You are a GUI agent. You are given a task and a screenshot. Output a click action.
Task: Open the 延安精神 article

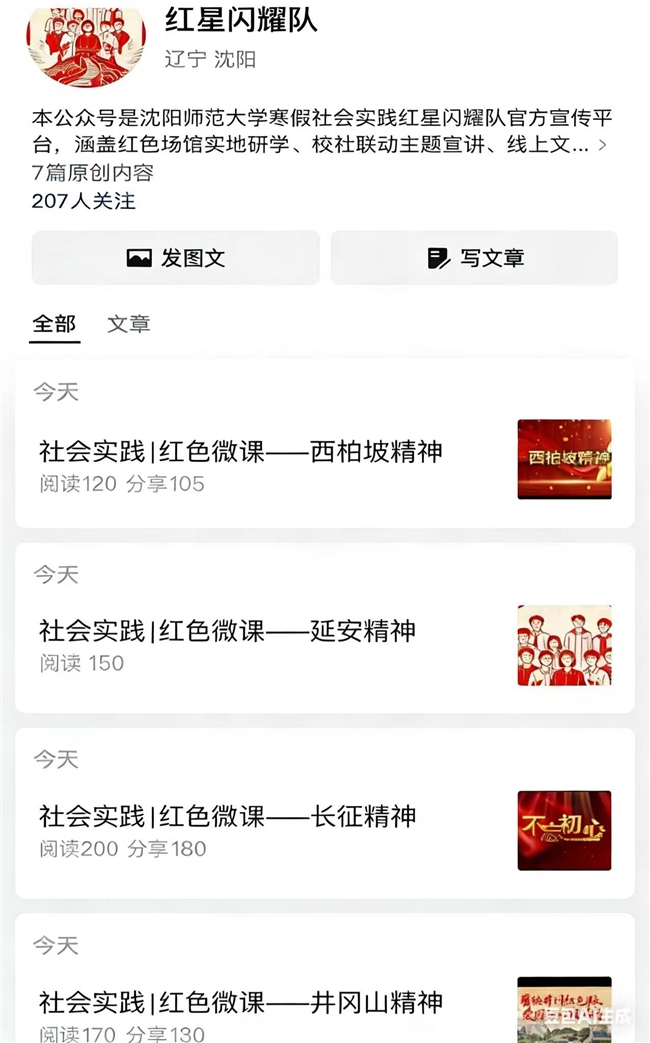pyautogui.click(x=228, y=631)
